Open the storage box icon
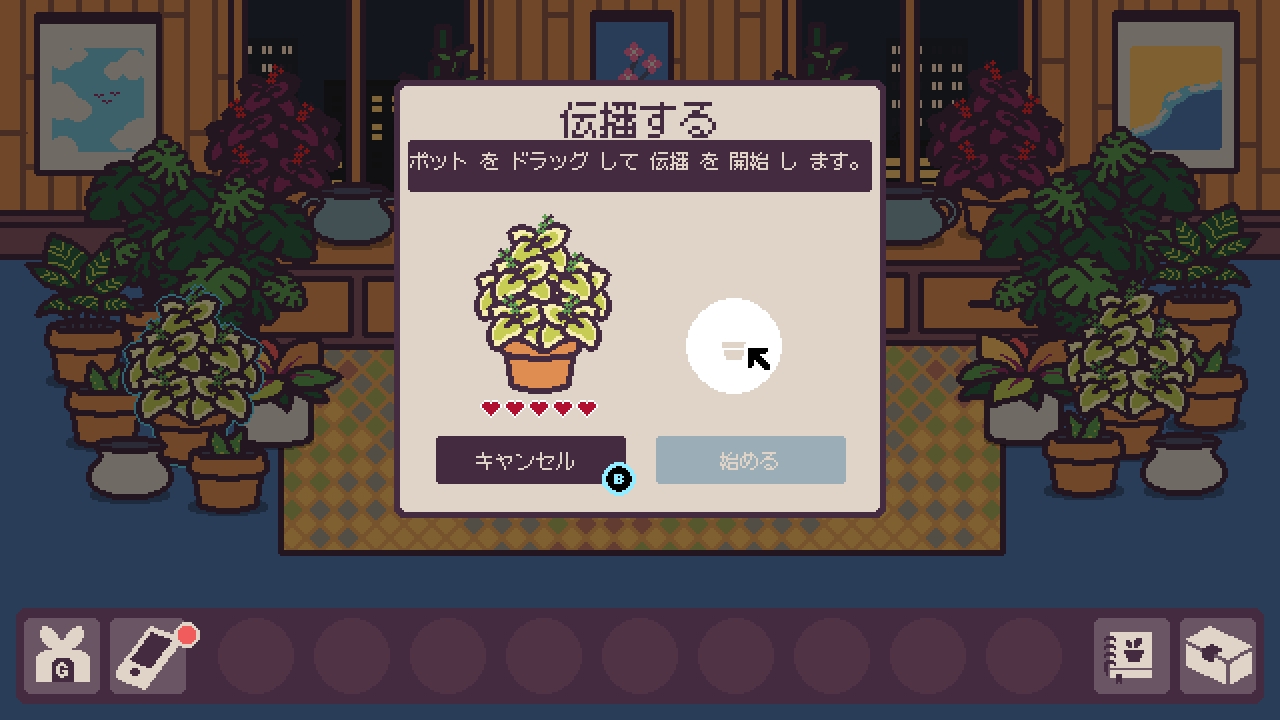 (x=1217, y=656)
